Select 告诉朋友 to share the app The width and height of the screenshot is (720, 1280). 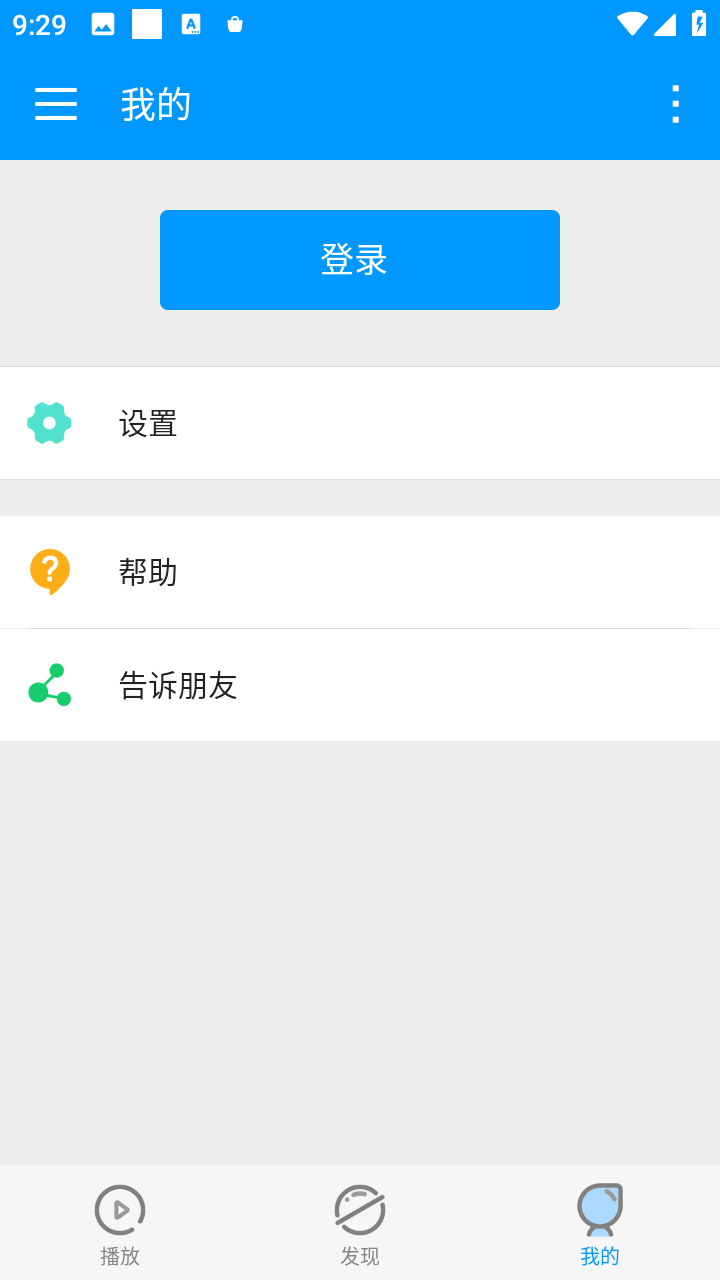[360, 685]
